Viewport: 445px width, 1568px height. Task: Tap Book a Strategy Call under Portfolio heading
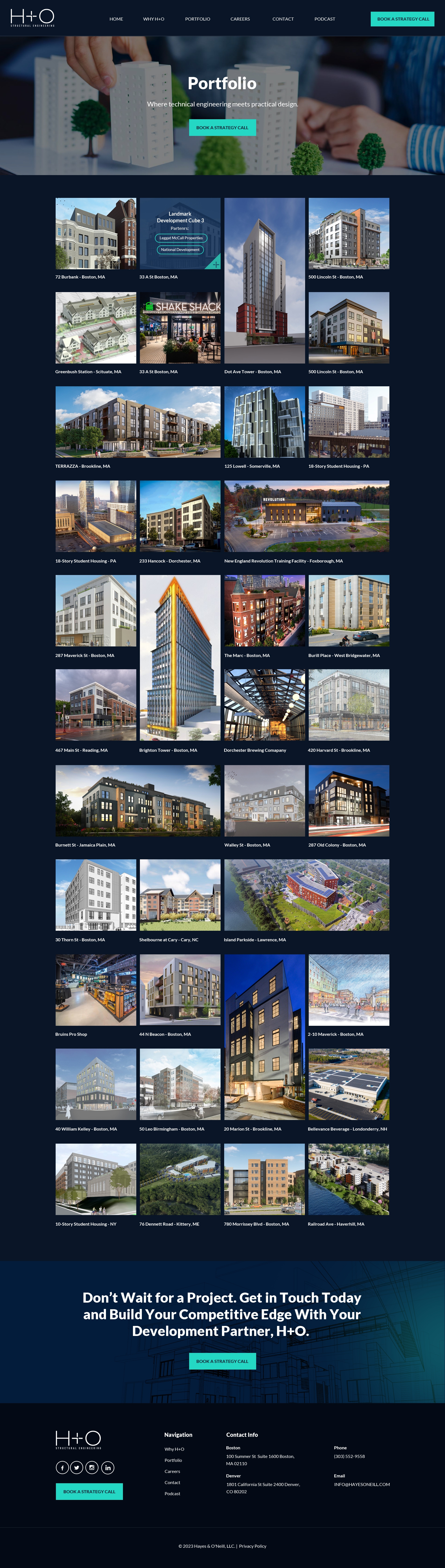click(x=222, y=128)
